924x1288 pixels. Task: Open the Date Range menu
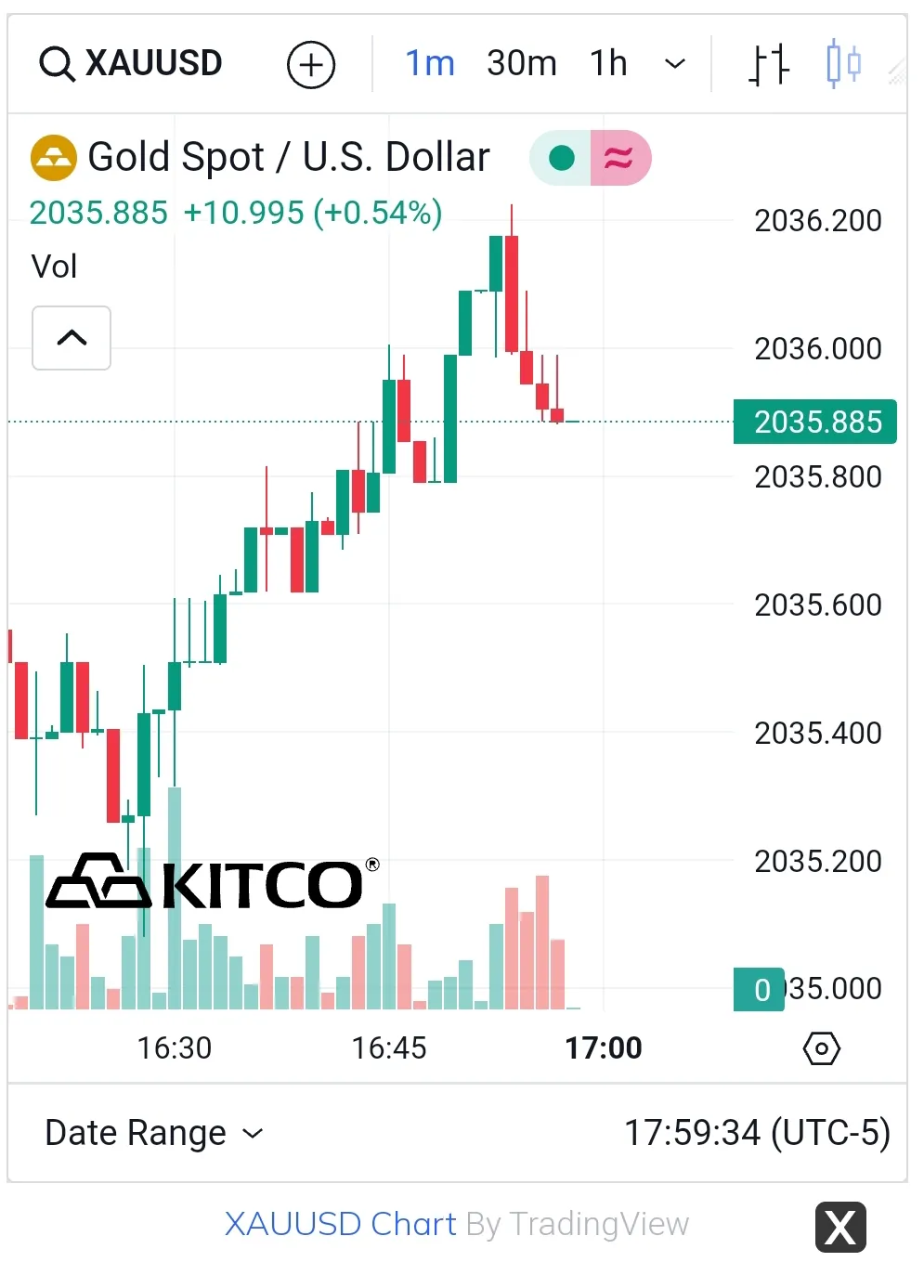click(x=154, y=1133)
